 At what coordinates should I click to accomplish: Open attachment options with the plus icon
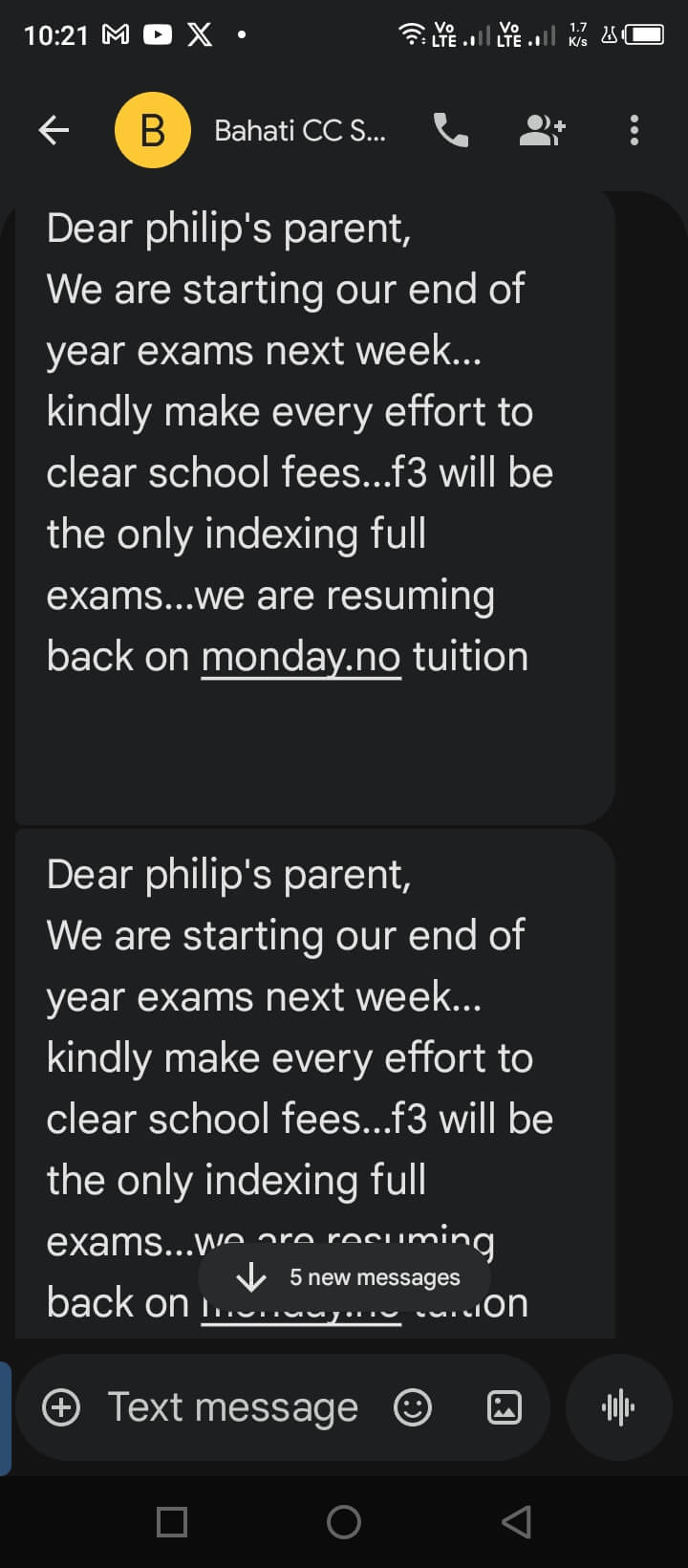(63, 1407)
